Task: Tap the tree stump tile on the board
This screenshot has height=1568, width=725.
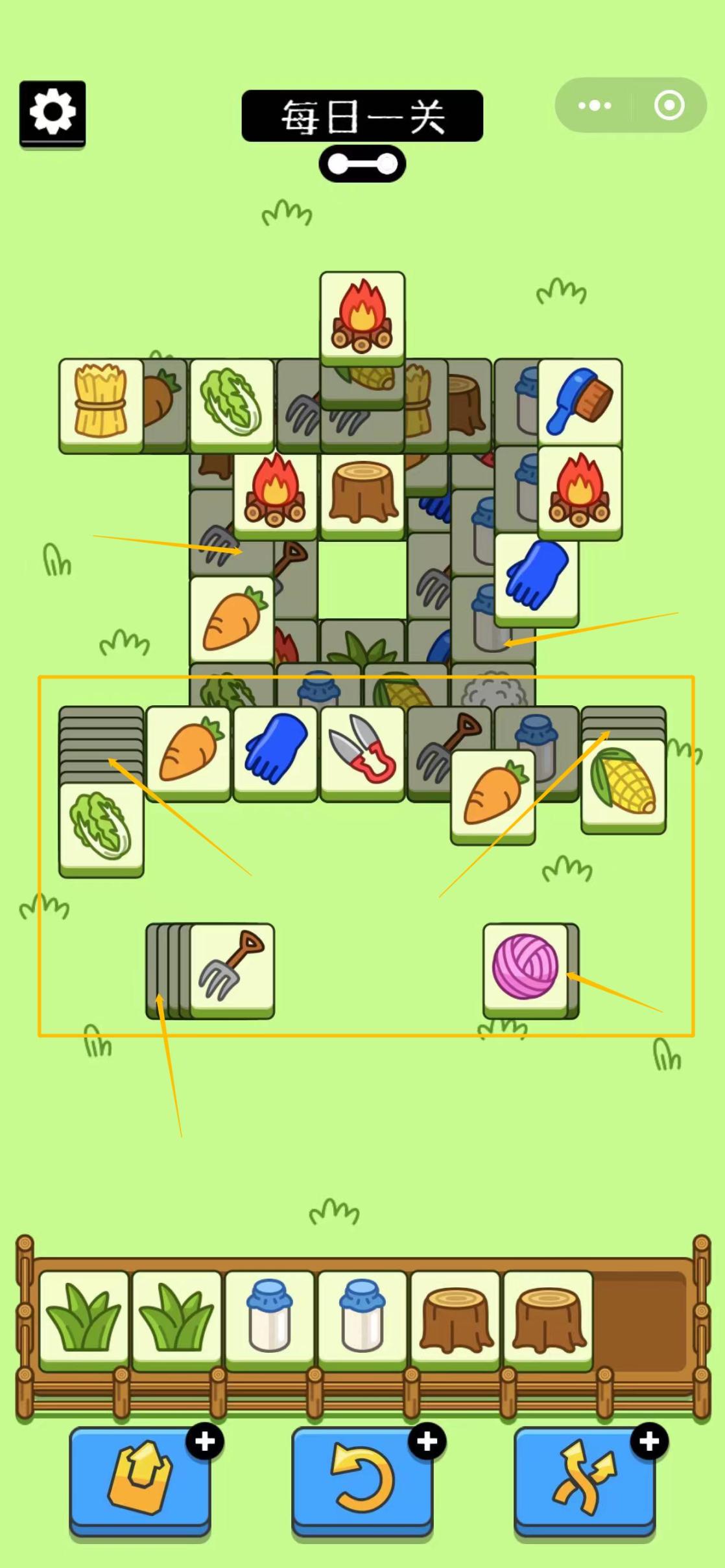Action: (x=363, y=492)
